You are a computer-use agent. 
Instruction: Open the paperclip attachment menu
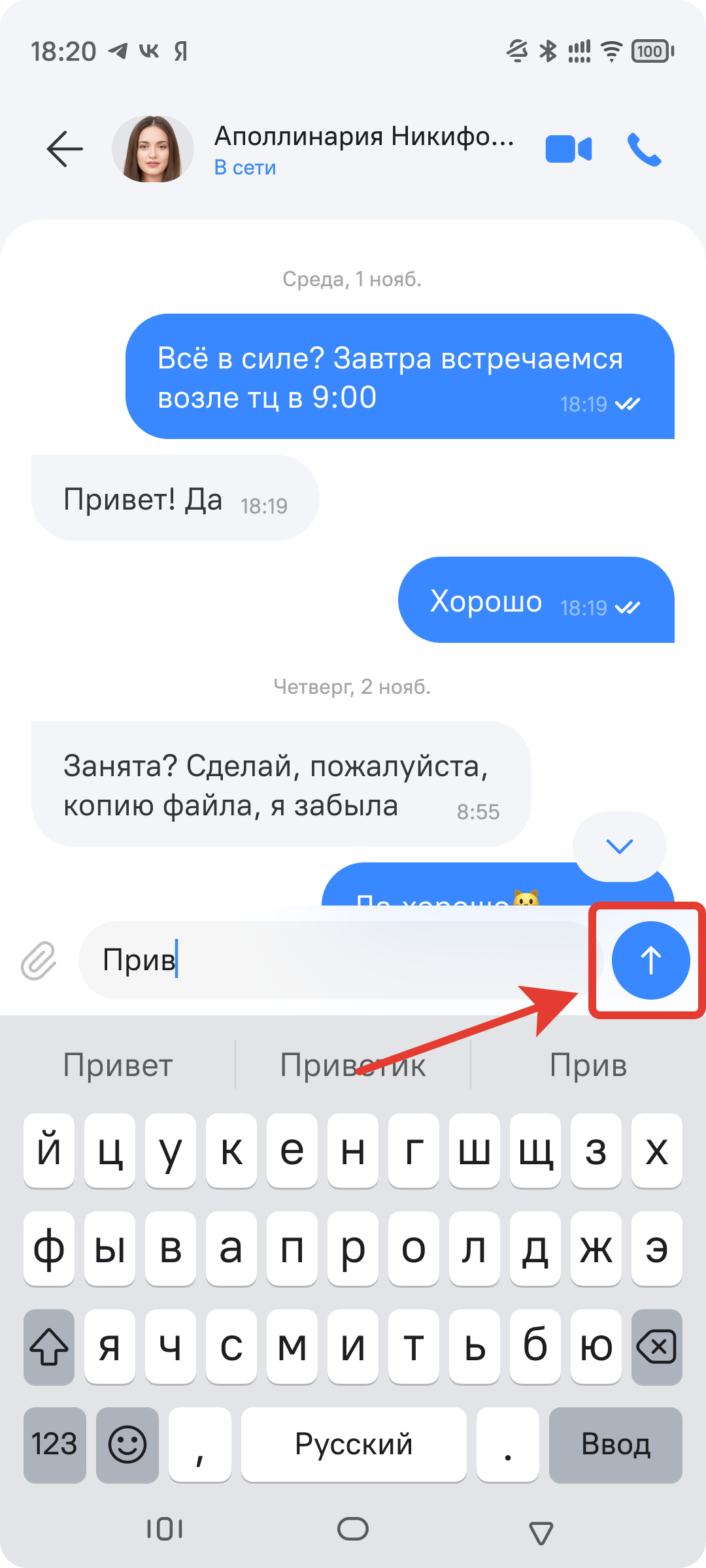(x=39, y=960)
